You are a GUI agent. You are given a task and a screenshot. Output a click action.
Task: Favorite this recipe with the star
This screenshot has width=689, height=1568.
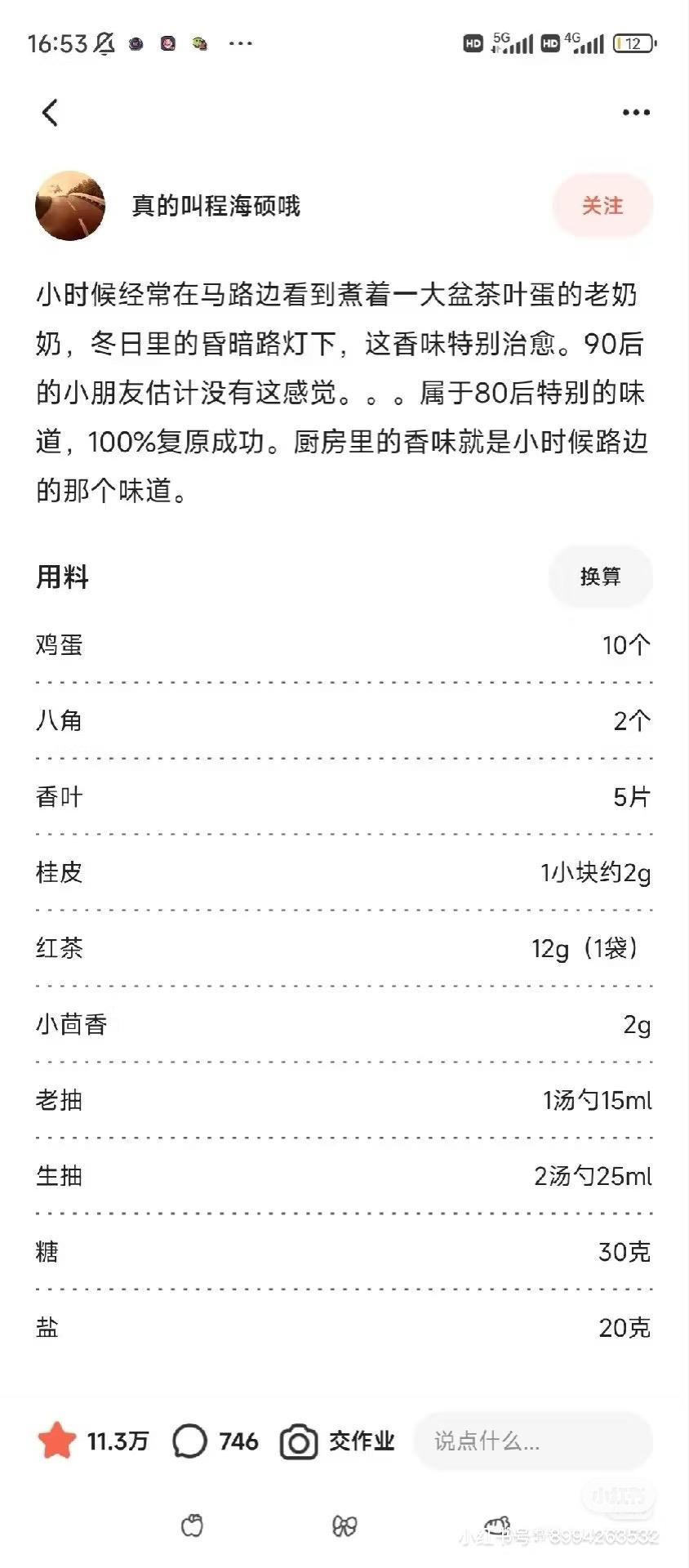57,1441
